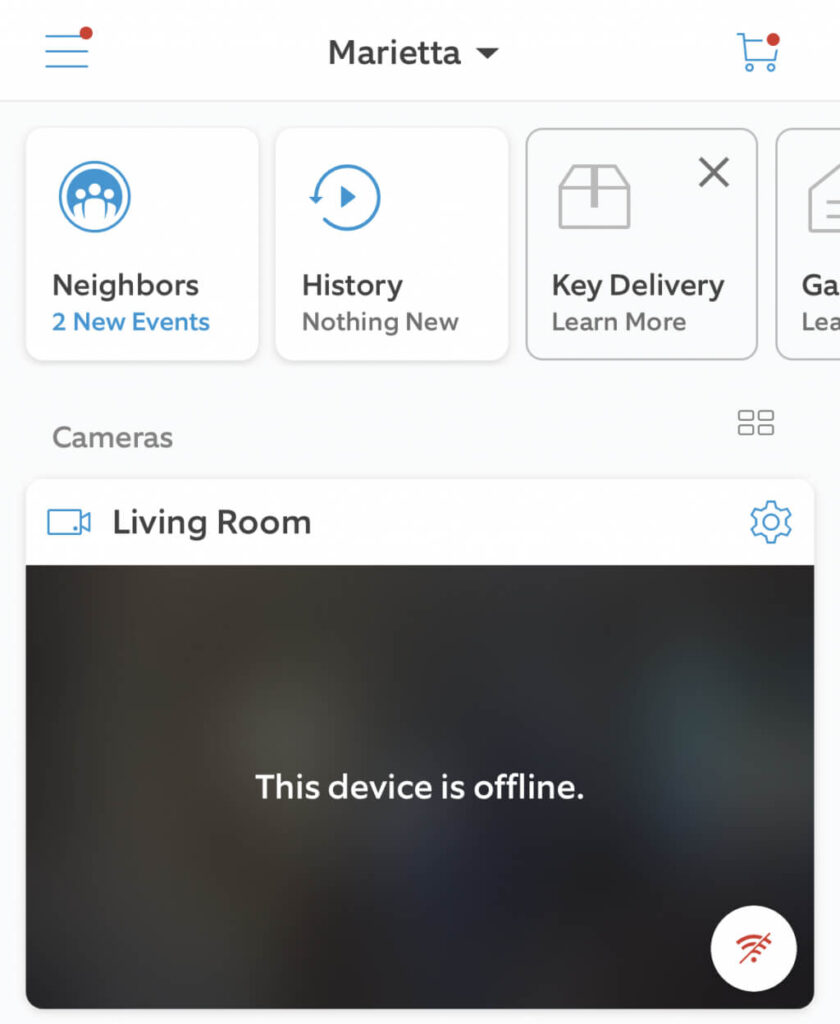
Task: Open the shopping cart
Action: coord(757,52)
